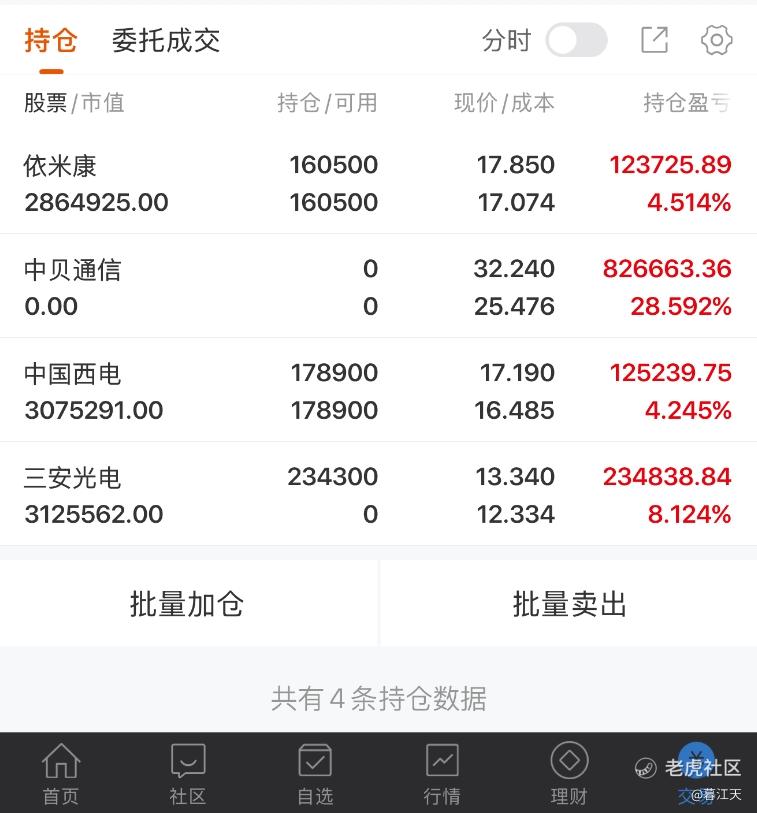Viewport: 757px width, 813px height.
Task: Open the settings gear icon
Action: 717,40
